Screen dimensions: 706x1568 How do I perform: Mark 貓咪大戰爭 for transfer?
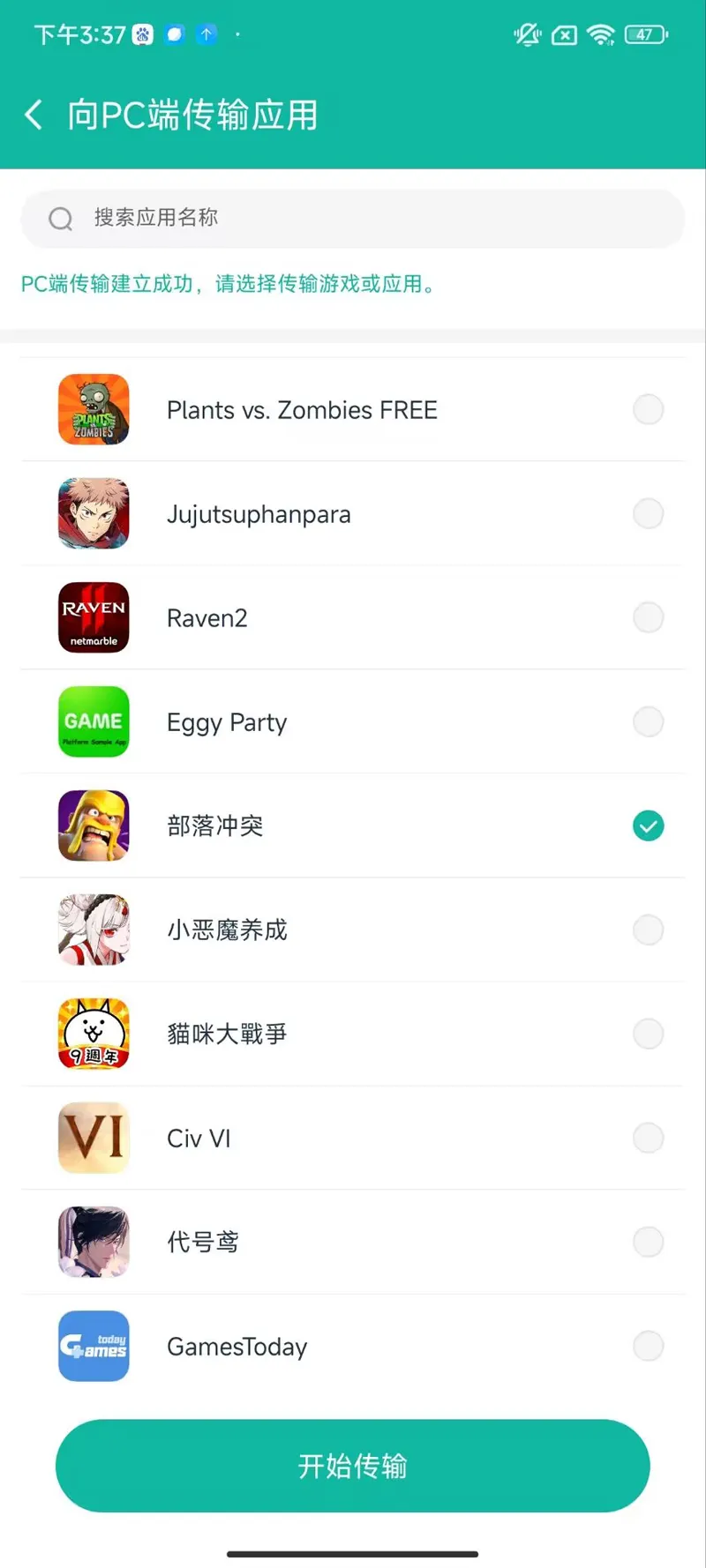pyautogui.click(x=648, y=1034)
